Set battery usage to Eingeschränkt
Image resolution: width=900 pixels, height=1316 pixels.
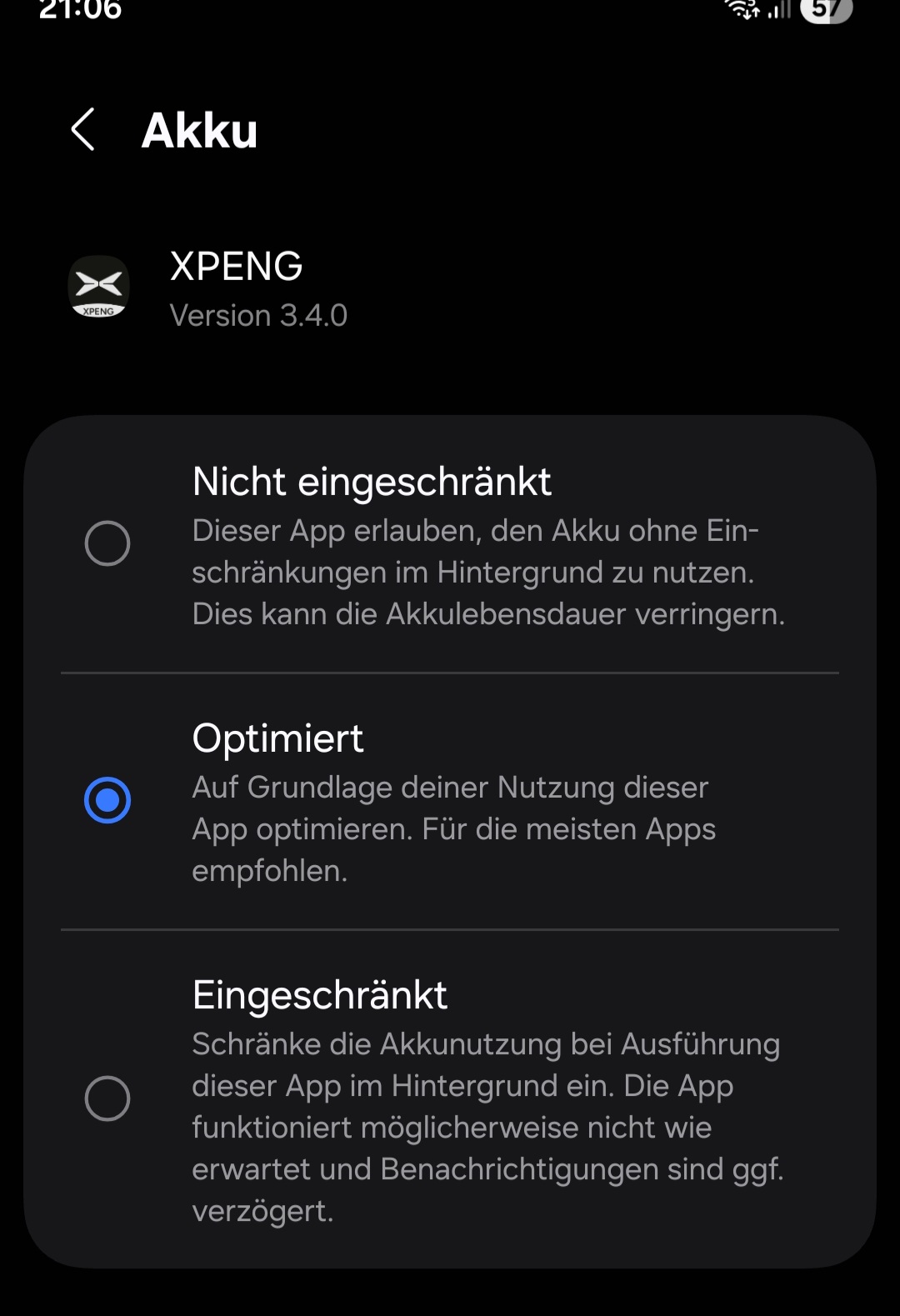coord(107,1098)
